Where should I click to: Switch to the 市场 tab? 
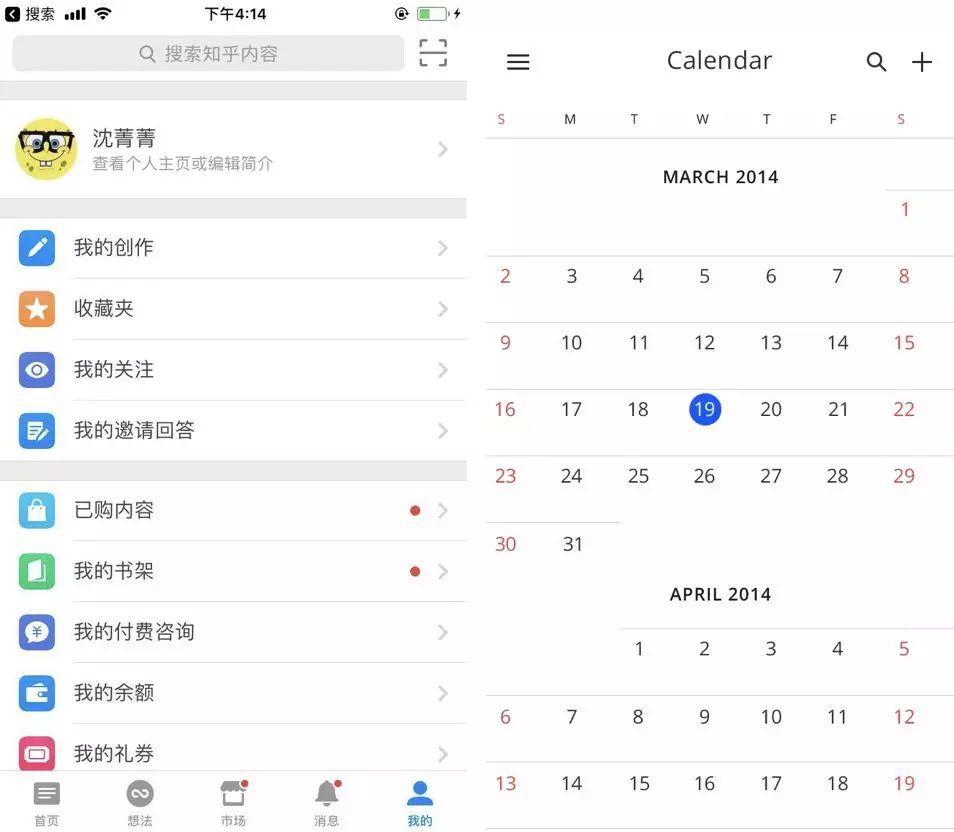coord(233,803)
